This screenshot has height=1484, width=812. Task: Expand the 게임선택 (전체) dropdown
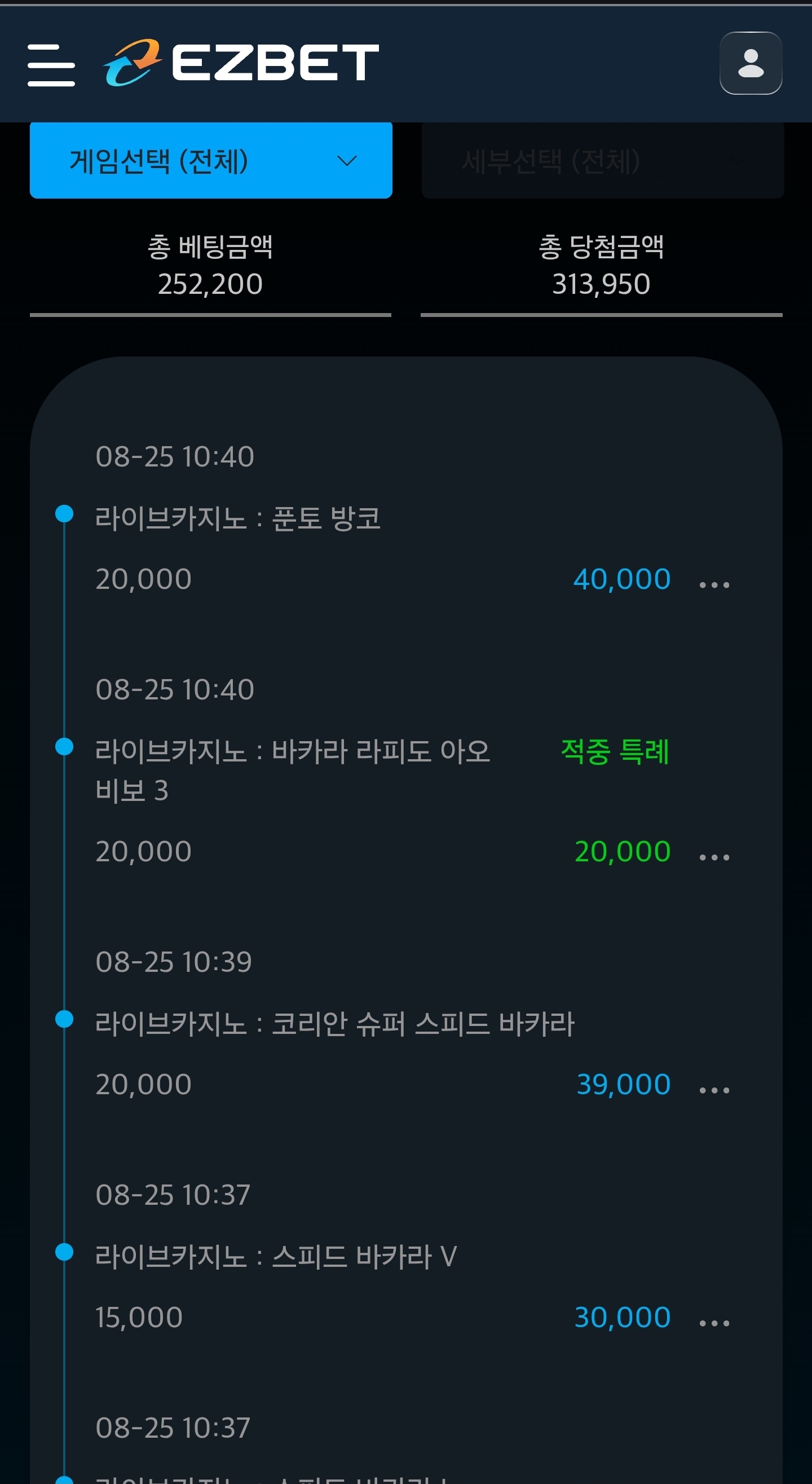pyautogui.click(x=211, y=160)
